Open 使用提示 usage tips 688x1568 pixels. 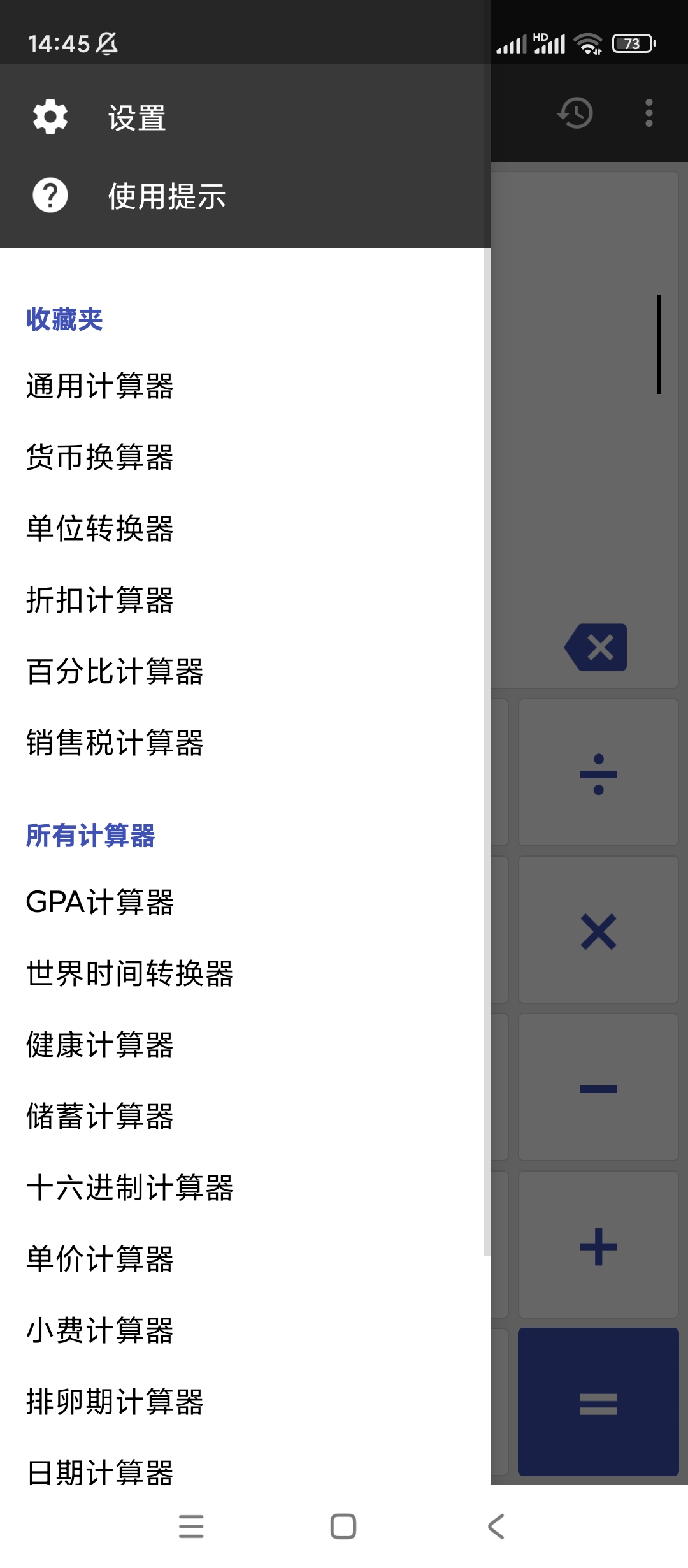click(x=166, y=196)
